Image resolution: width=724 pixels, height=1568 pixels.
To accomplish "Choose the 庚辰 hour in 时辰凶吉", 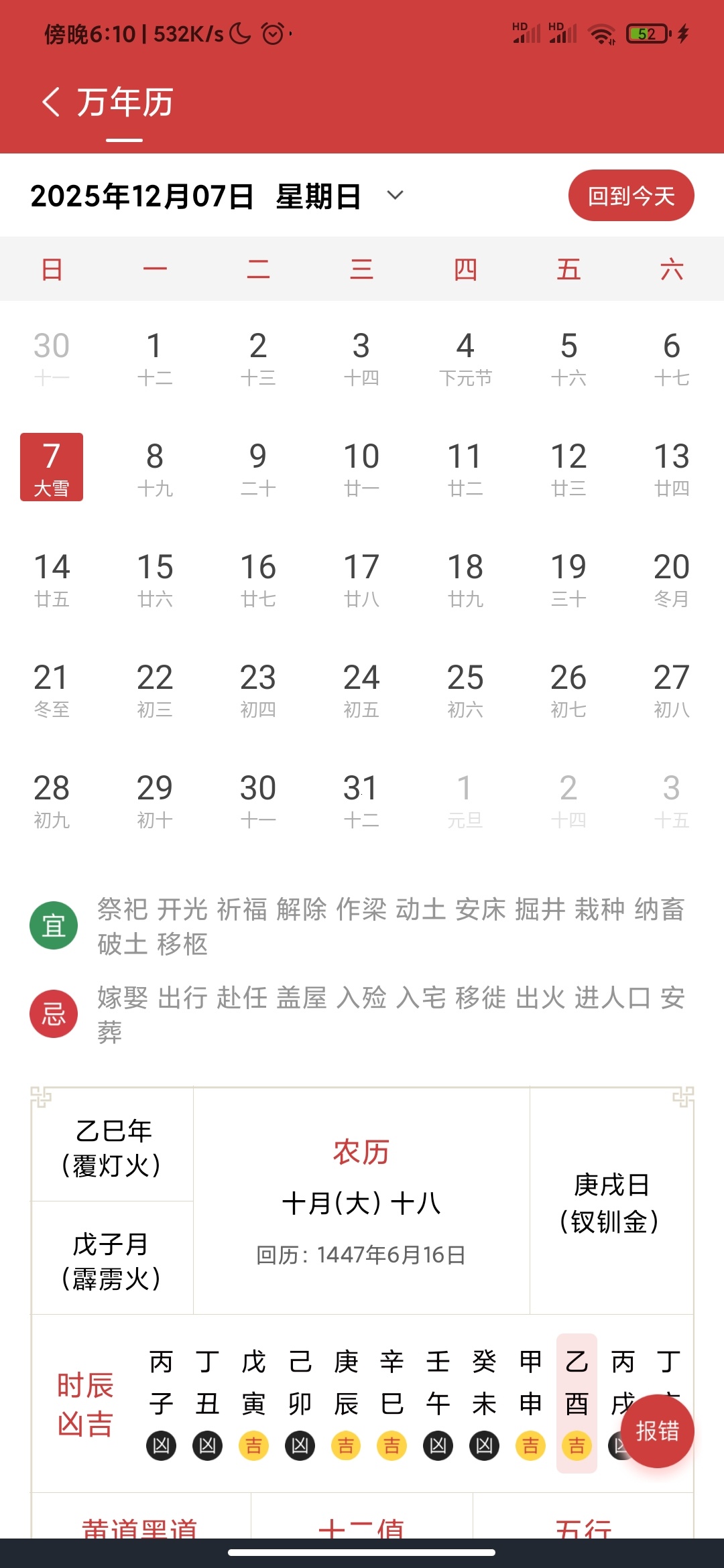I will [346, 1402].
